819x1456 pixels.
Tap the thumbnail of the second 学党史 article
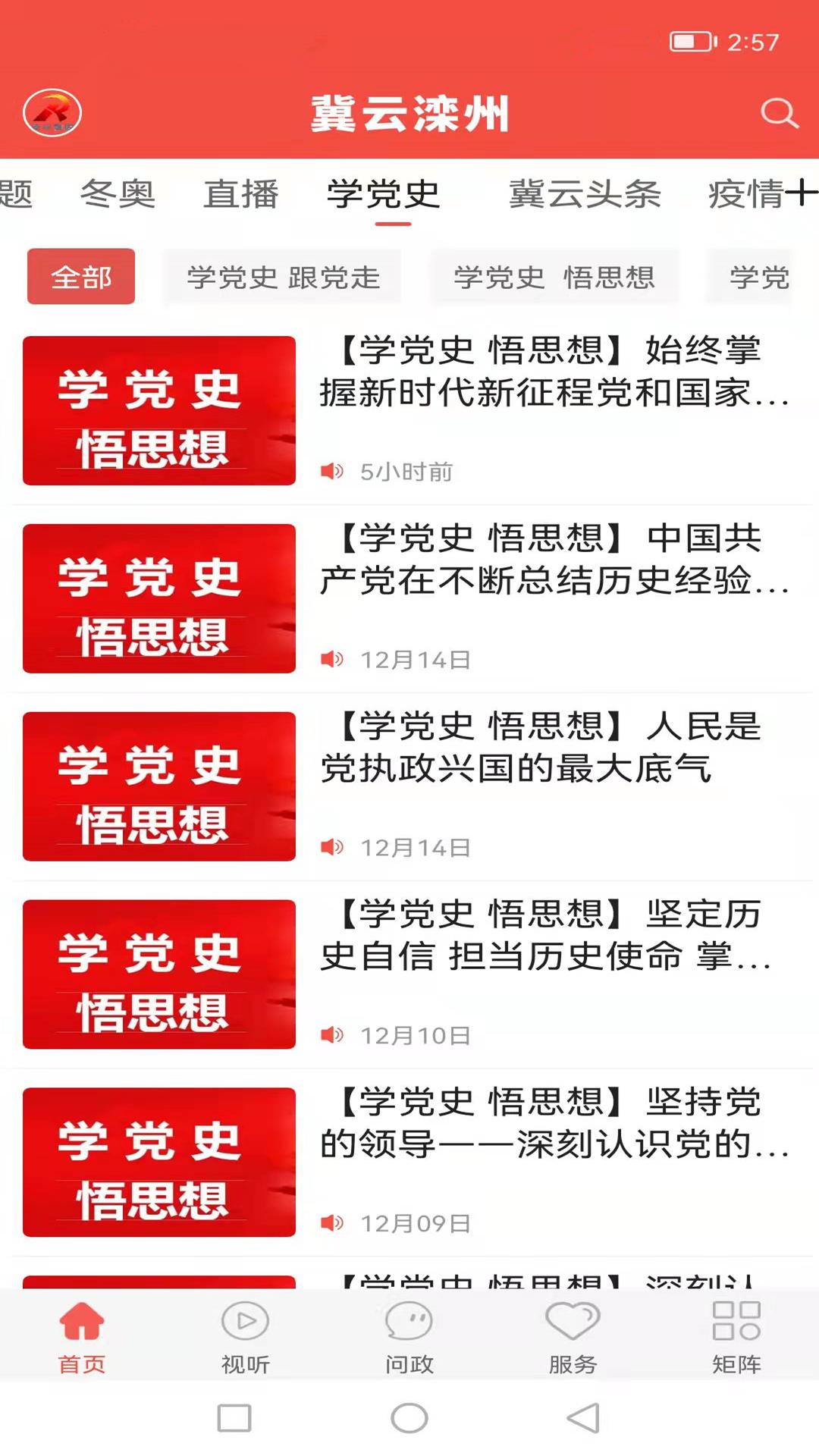(158, 598)
